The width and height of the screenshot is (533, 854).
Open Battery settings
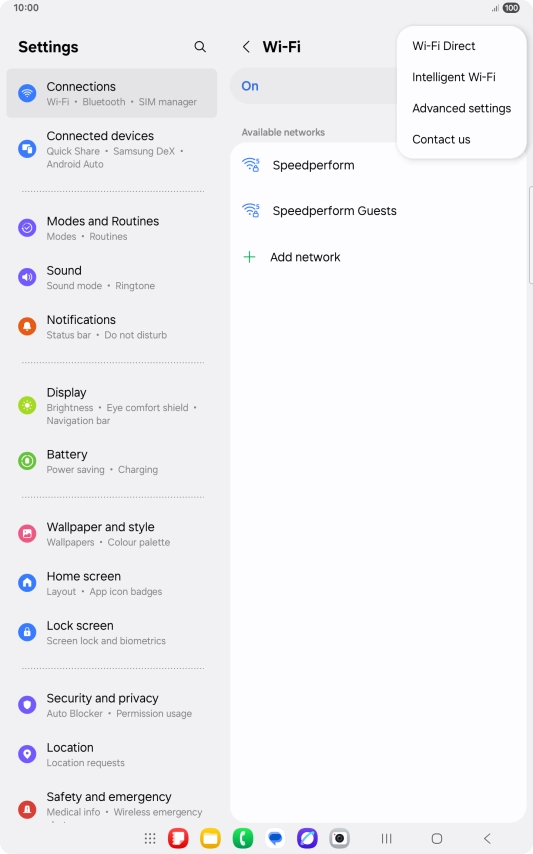tap(112, 461)
